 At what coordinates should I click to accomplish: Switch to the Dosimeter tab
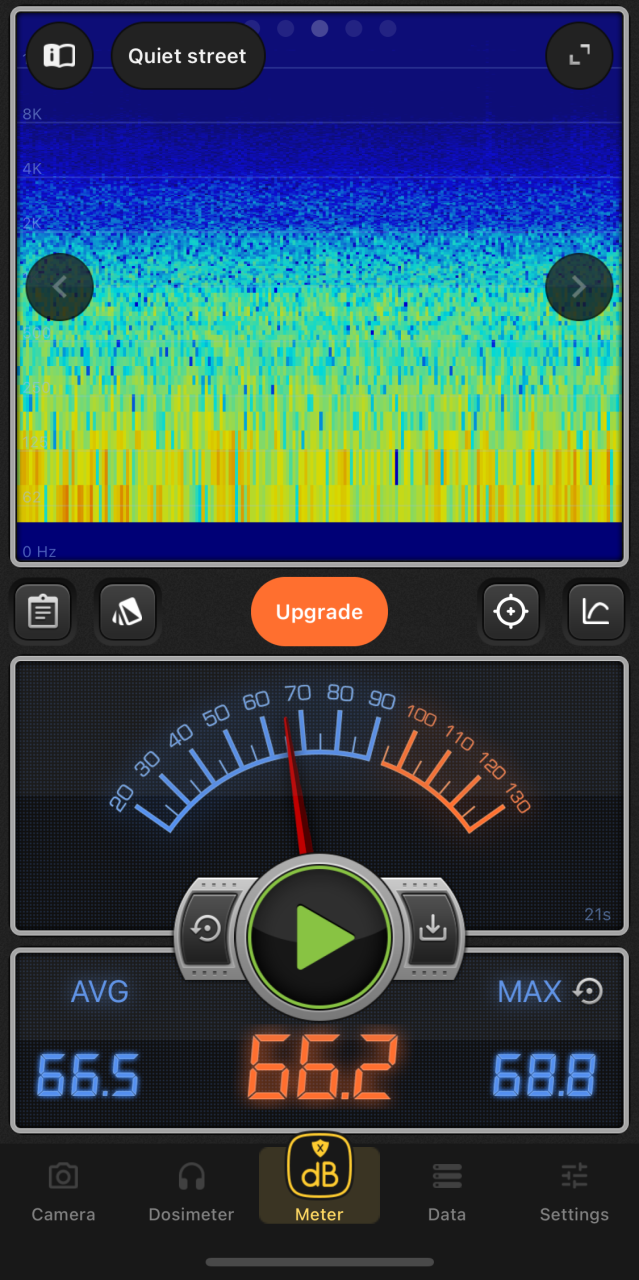tap(191, 1192)
